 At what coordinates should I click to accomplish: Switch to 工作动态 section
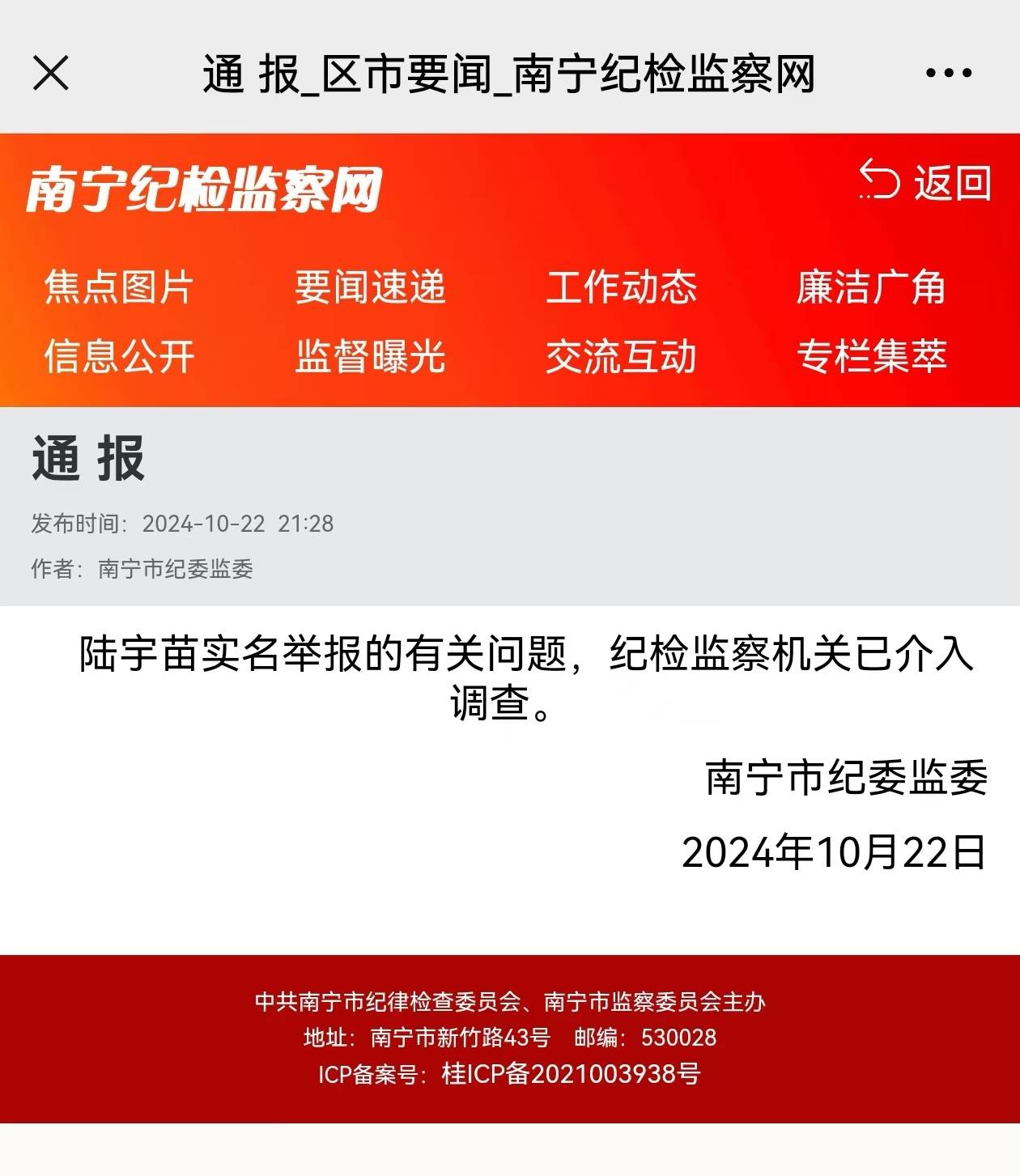pos(621,287)
